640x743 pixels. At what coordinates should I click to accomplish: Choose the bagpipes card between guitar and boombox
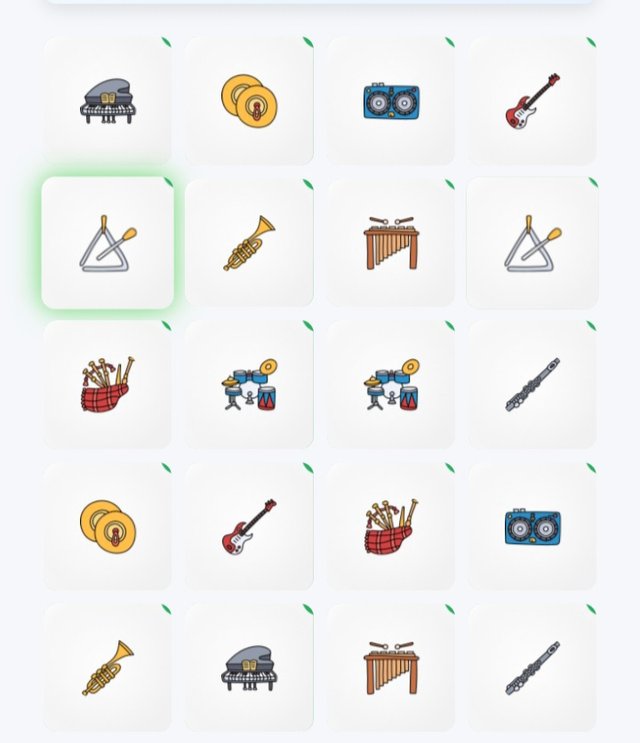(391, 526)
